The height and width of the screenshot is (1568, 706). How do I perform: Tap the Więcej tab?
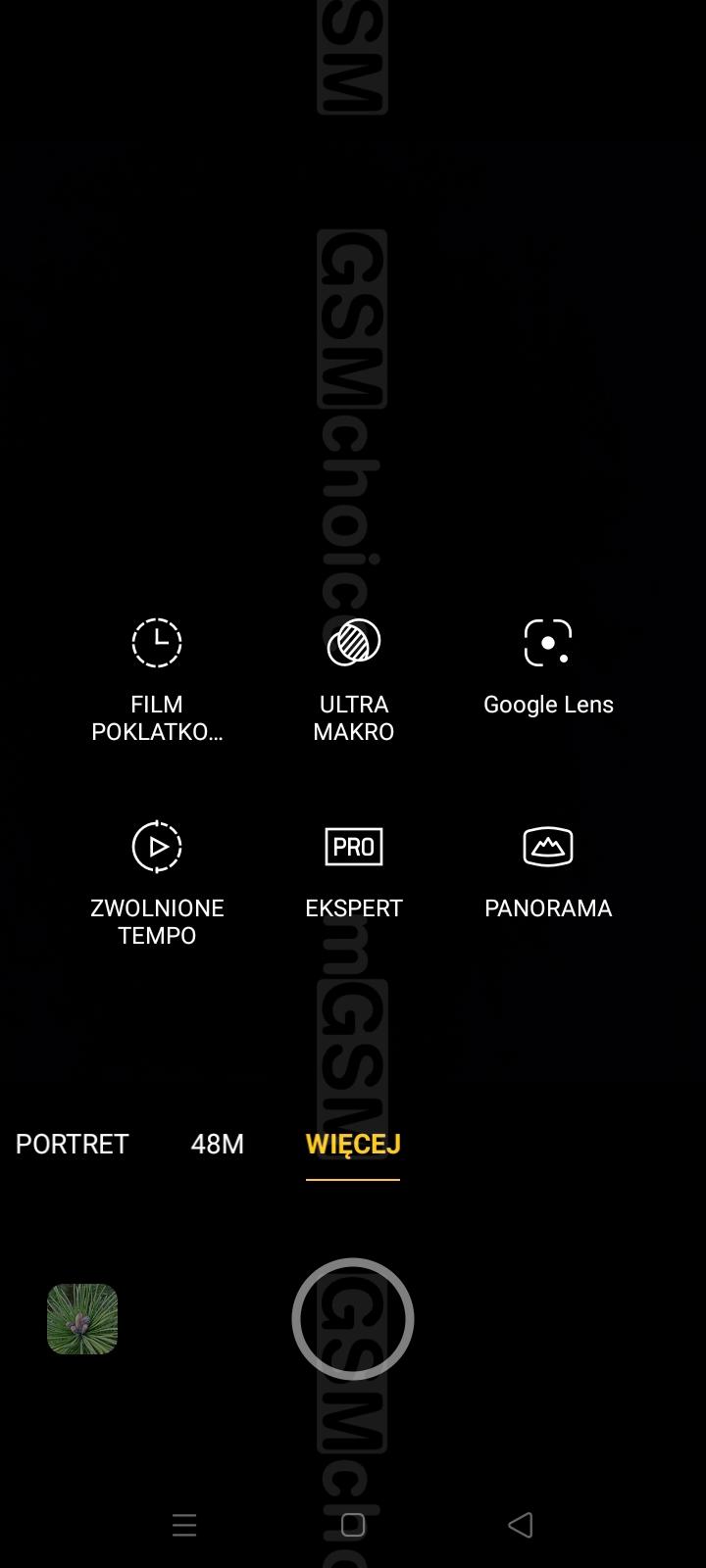tap(353, 1145)
